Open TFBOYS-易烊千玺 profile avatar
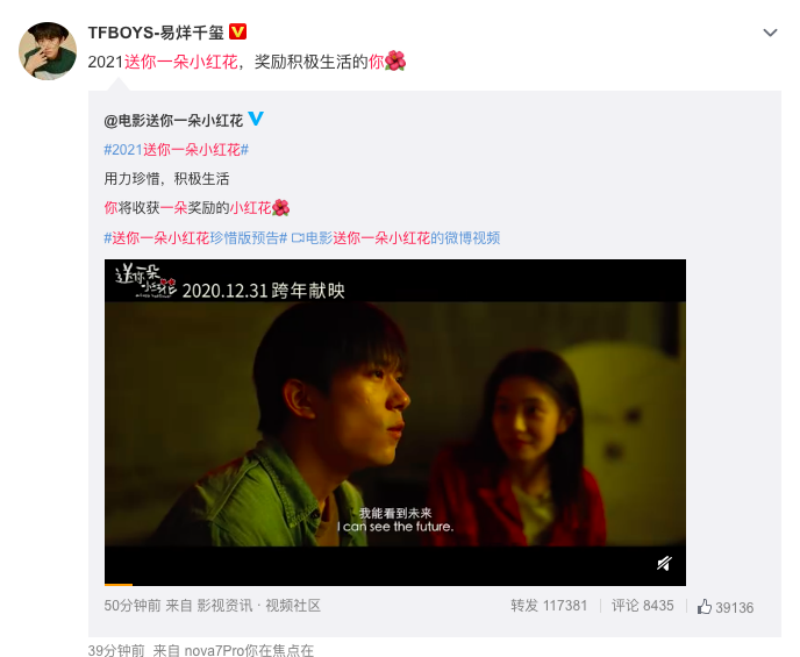 coord(48,50)
